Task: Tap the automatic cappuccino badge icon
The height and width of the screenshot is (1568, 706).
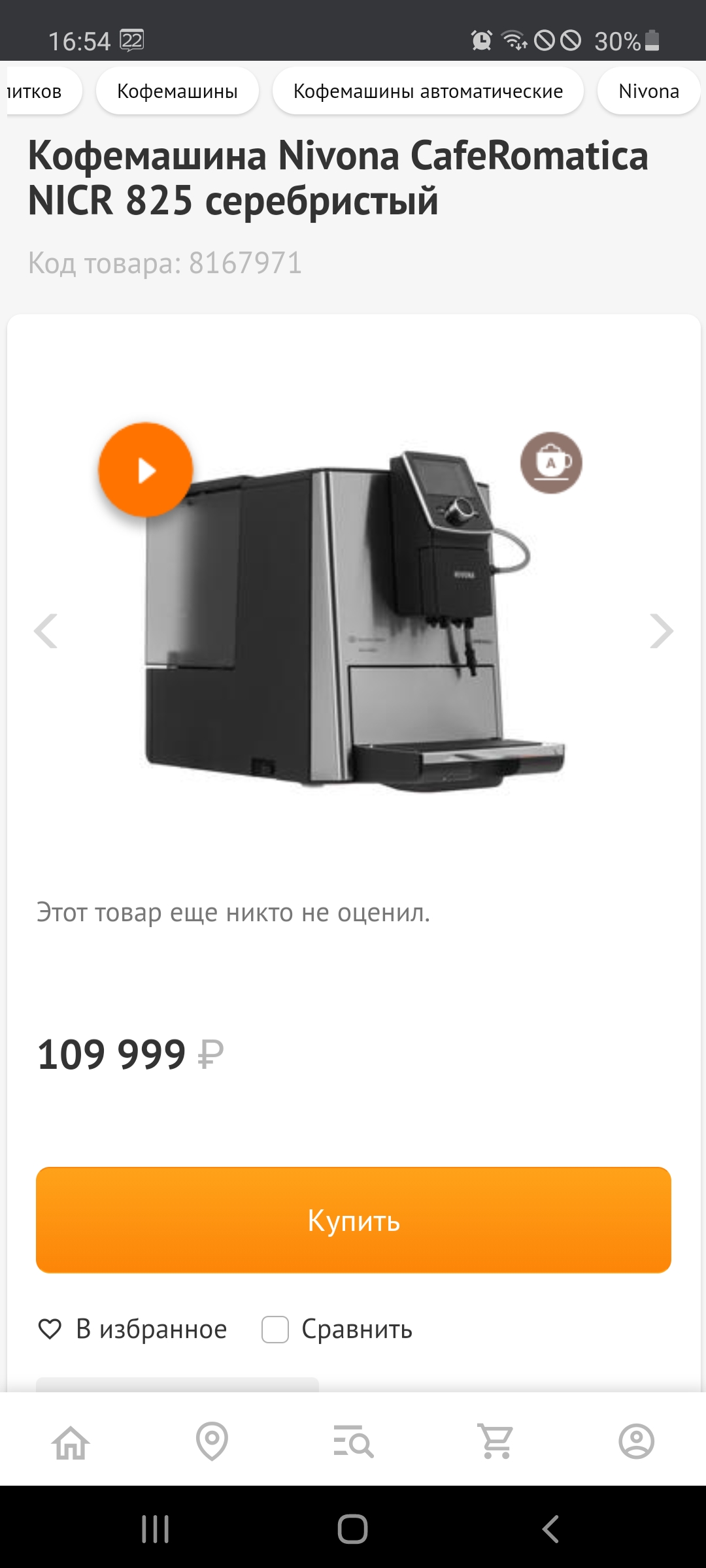Action: coord(551,463)
